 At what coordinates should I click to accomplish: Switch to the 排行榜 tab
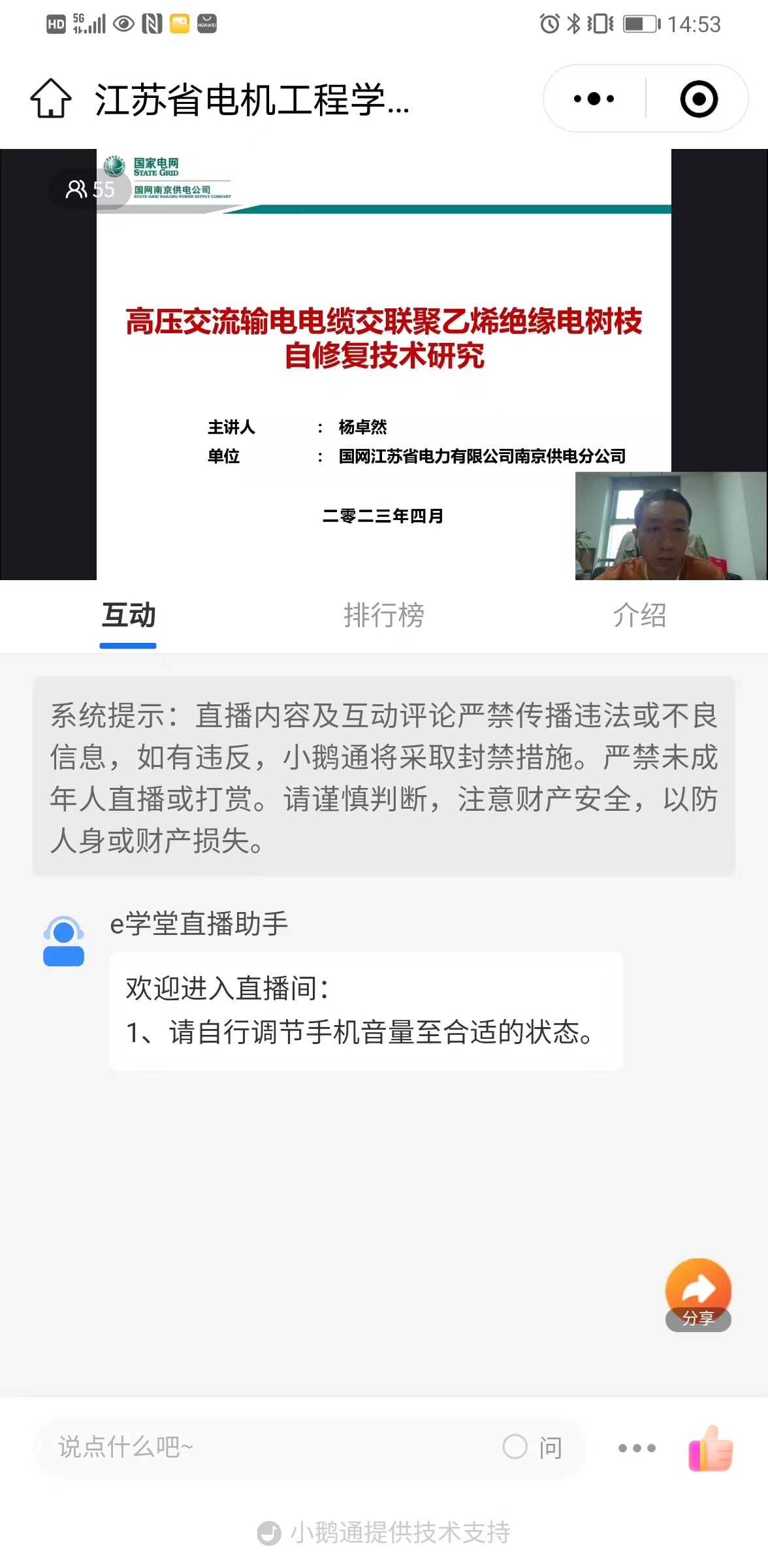click(384, 615)
